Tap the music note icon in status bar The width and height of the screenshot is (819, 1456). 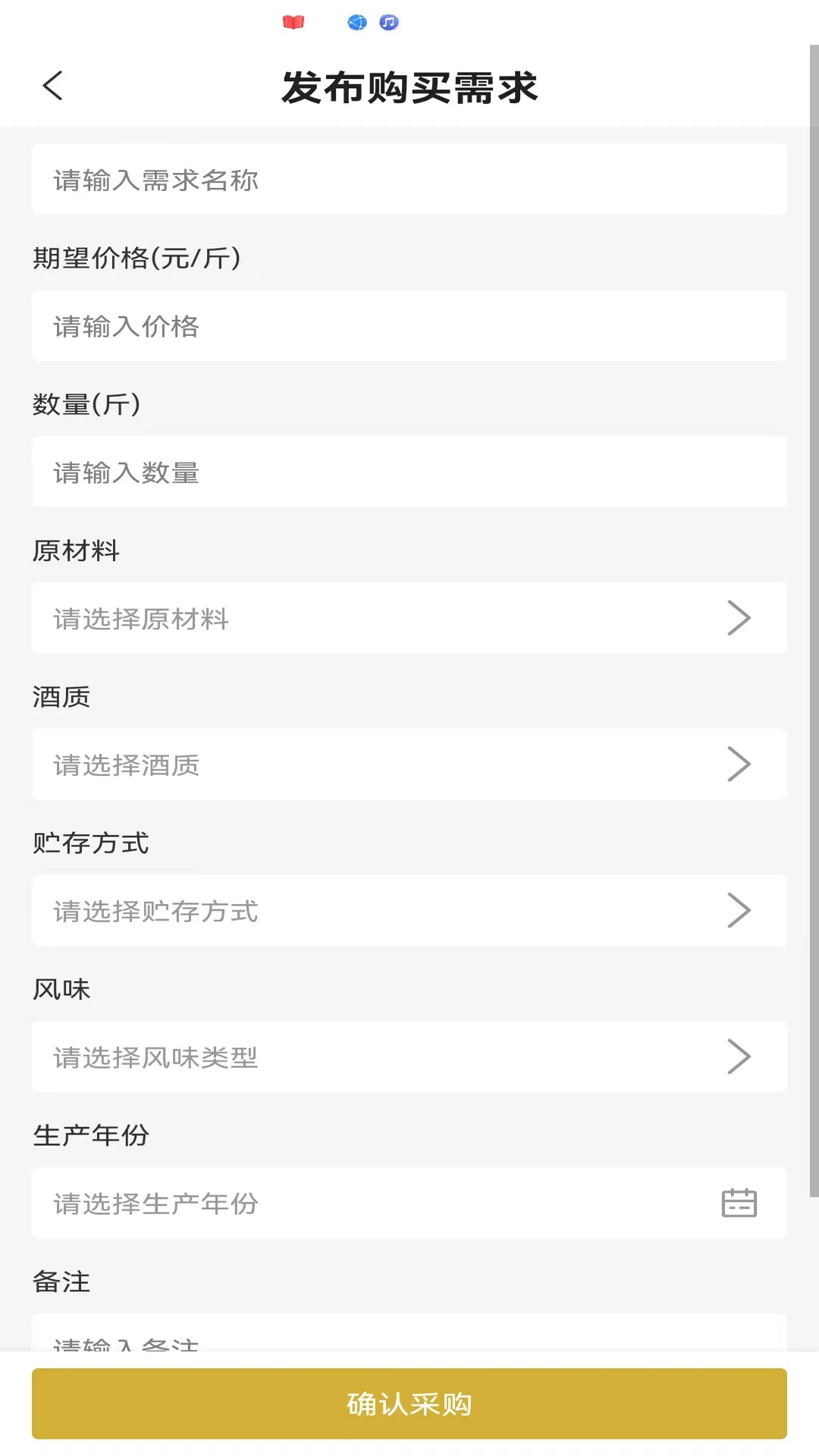coord(389,22)
